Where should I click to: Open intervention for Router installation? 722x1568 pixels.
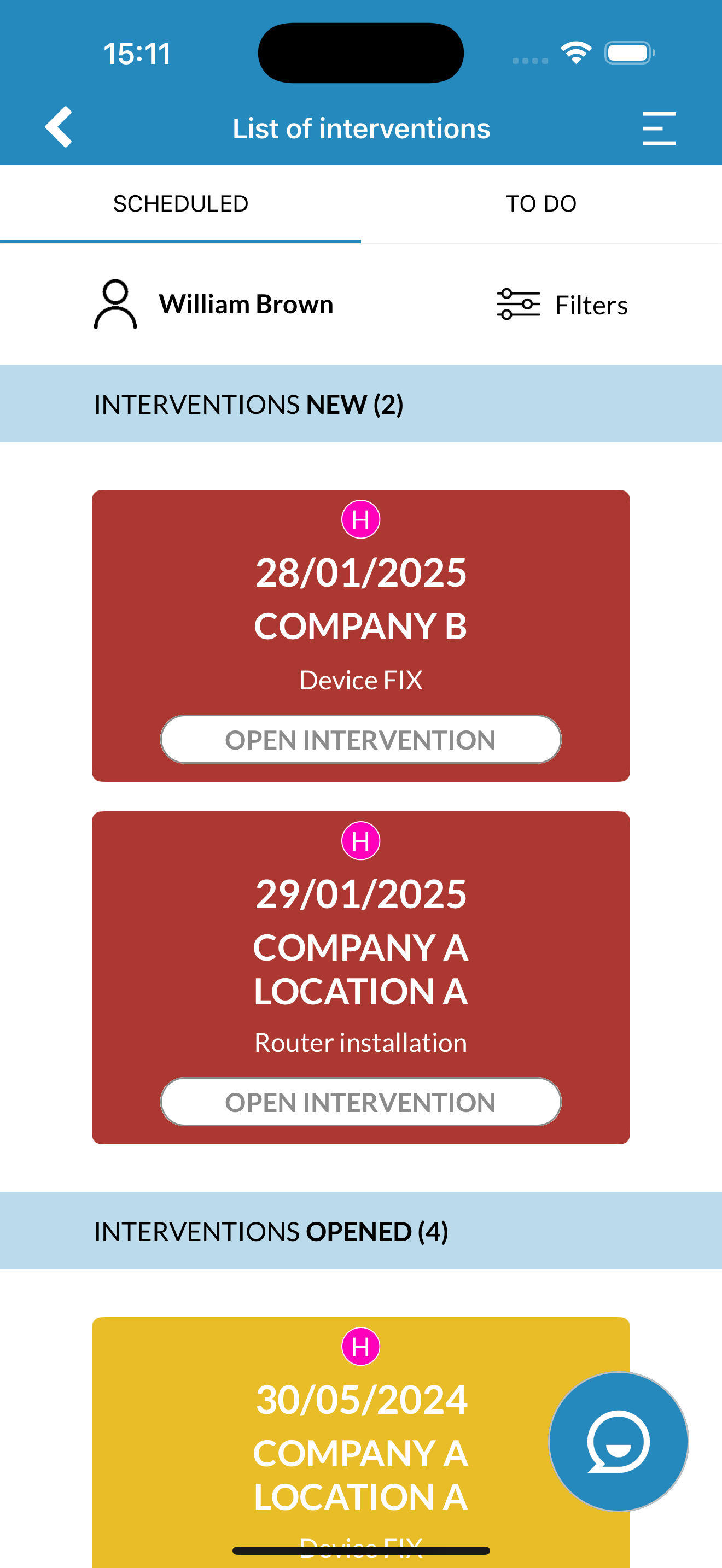coord(360,1102)
